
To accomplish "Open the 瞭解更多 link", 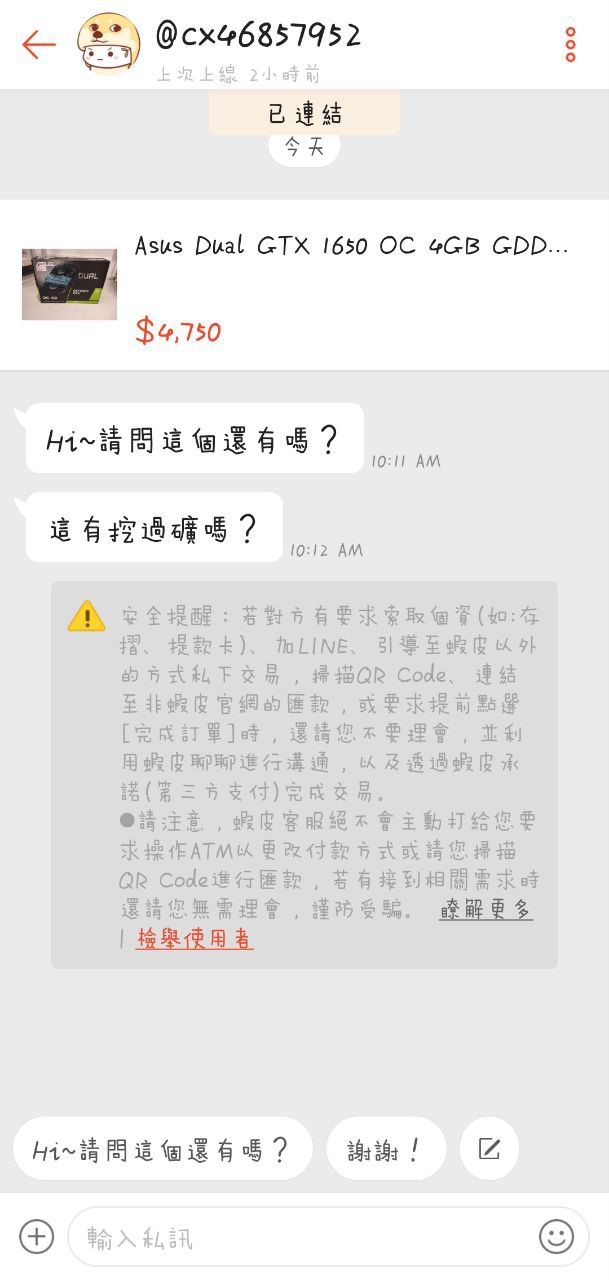I will 485,909.
